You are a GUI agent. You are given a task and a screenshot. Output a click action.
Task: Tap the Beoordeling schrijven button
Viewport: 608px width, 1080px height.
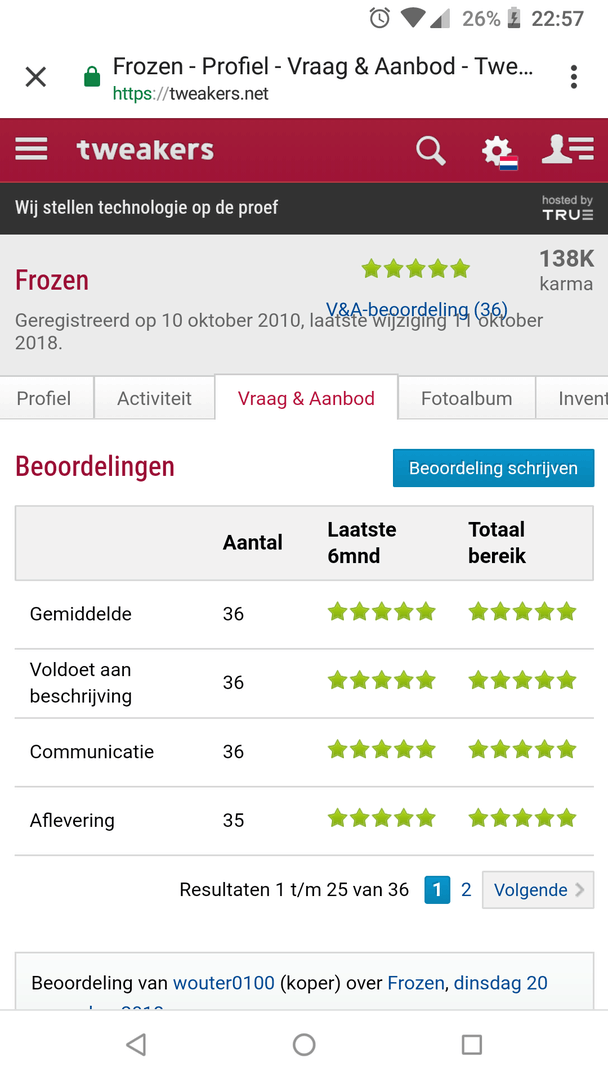[493, 468]
